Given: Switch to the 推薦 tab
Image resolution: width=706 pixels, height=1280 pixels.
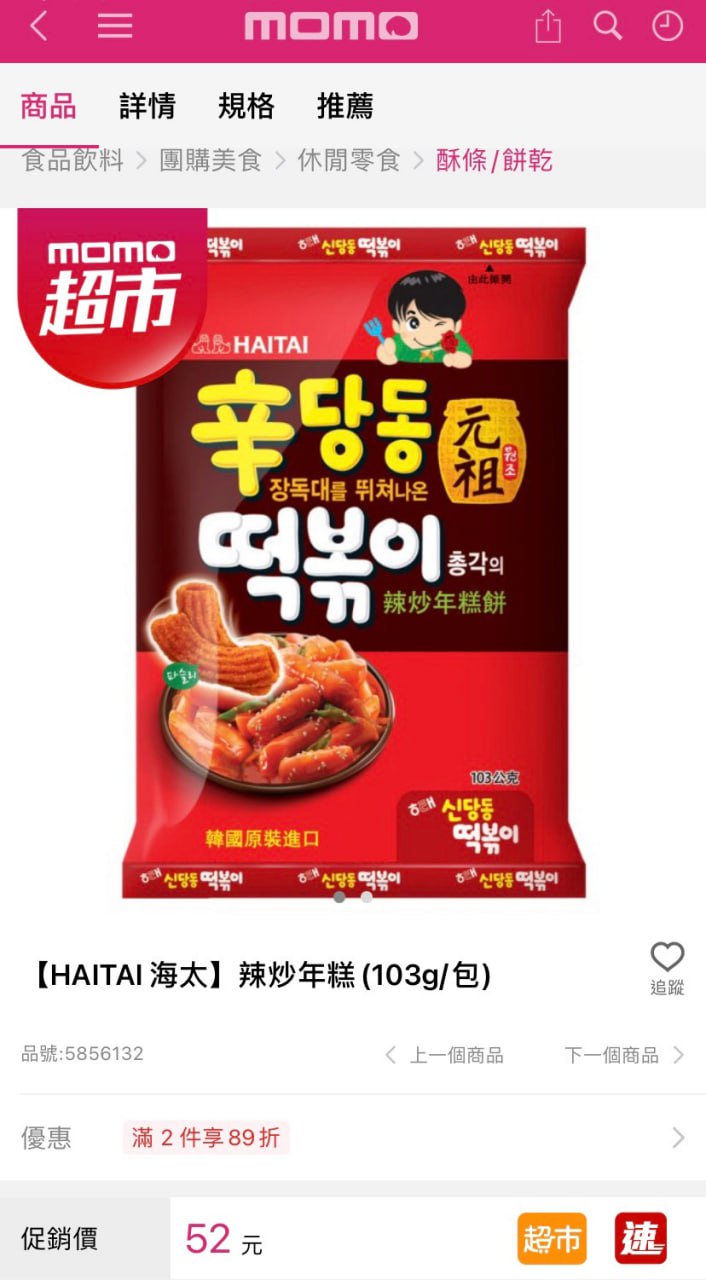Looking at the screenshot, I should coord(345,106).
